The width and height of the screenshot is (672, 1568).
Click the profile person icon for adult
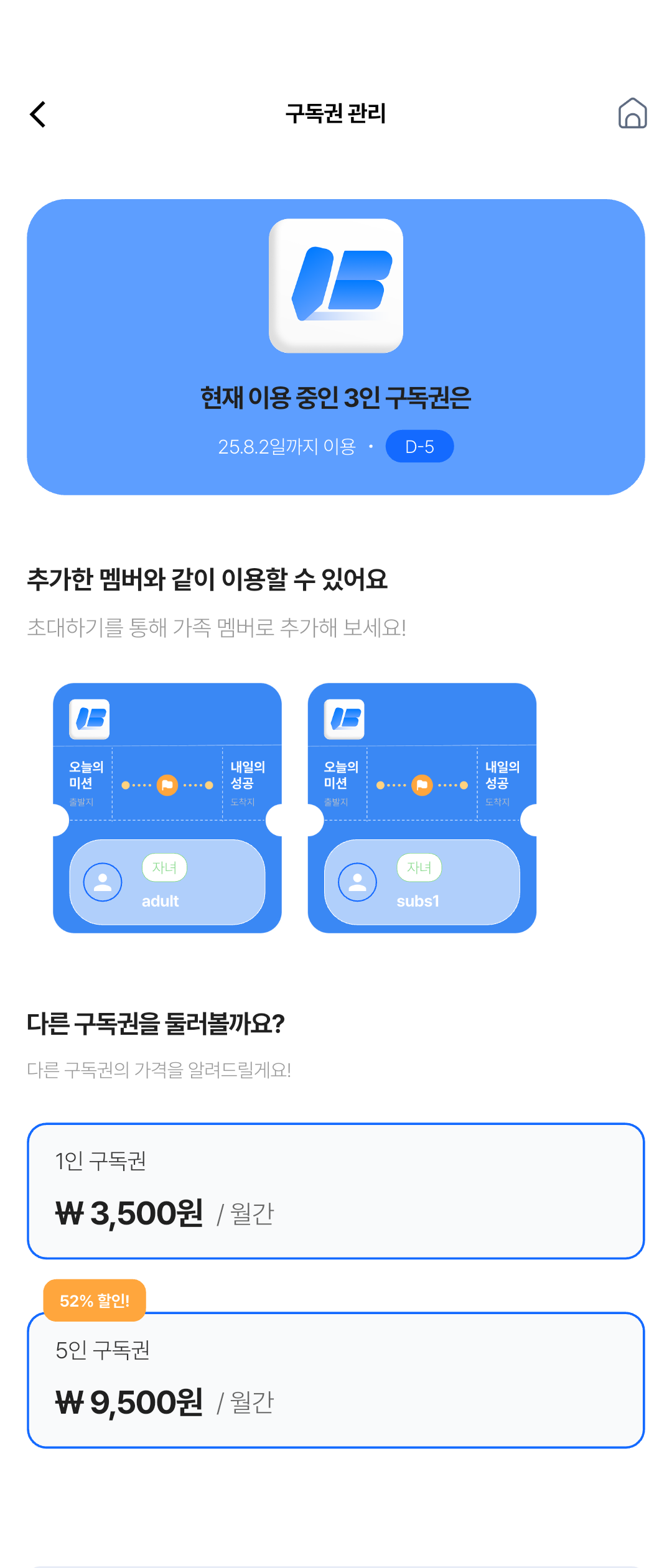click(103, 882)
